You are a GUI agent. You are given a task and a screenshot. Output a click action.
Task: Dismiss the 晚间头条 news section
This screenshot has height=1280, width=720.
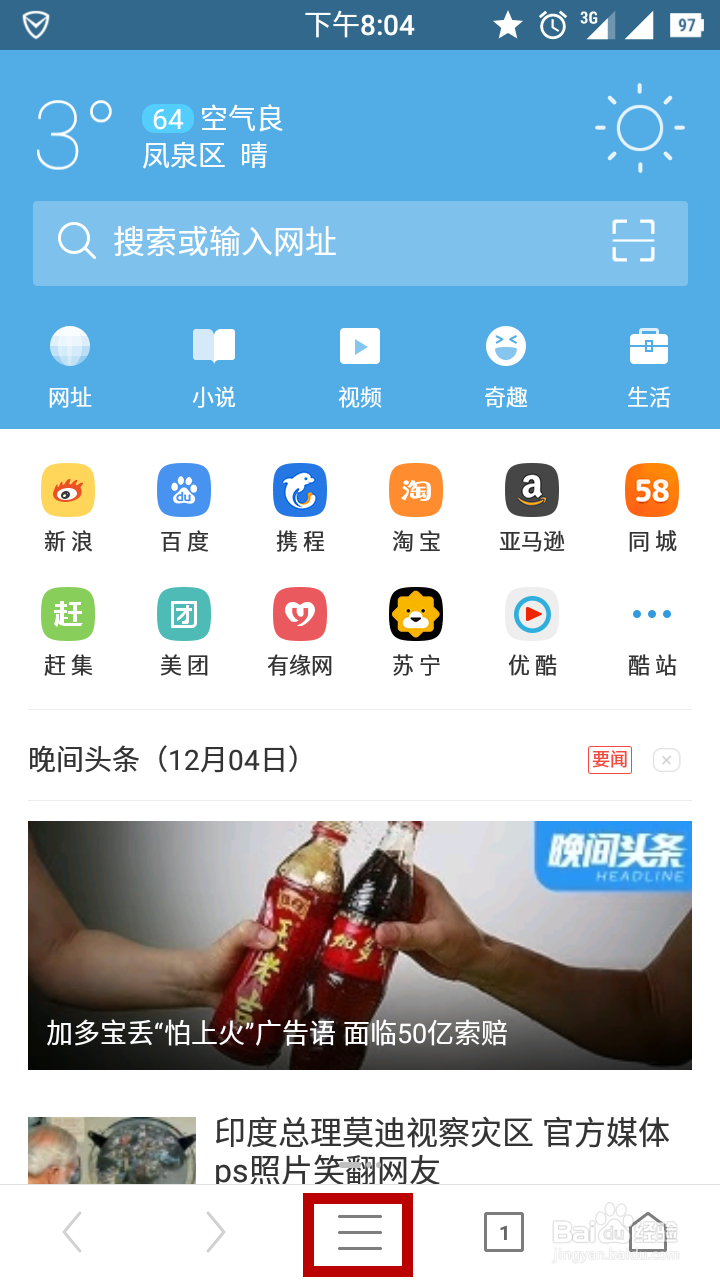coord(666,760)
